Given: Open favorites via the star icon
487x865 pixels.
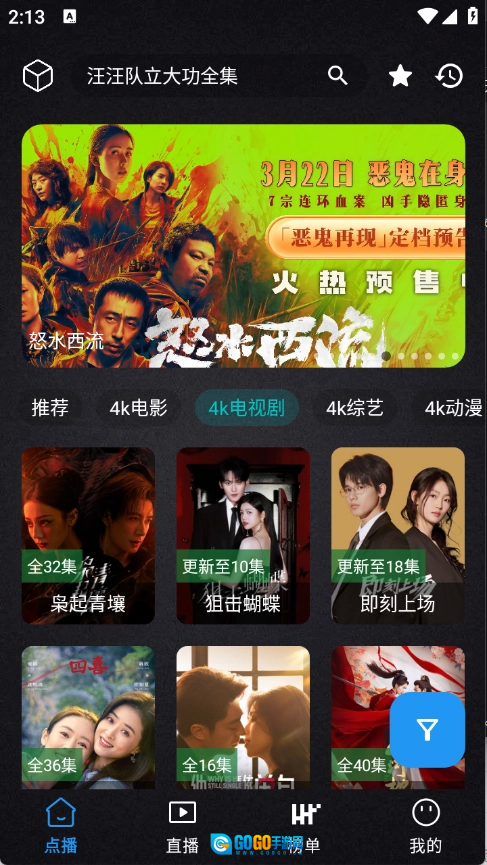Looking at the screenshot, I should [x=400, y=76].
